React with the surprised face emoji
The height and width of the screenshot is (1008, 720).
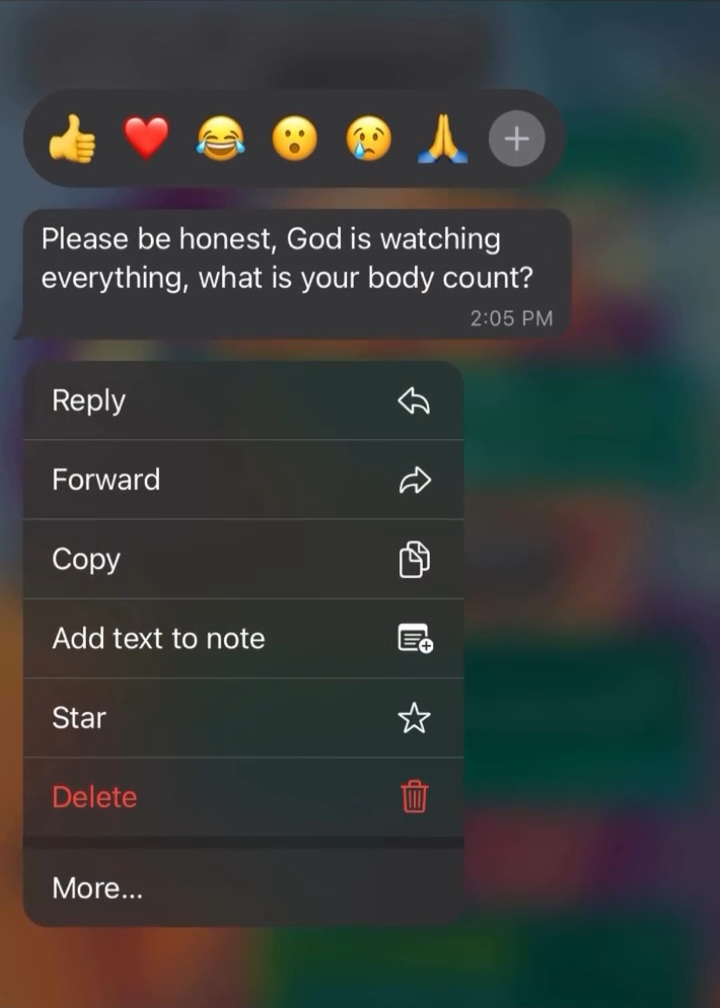pos(295,138)
